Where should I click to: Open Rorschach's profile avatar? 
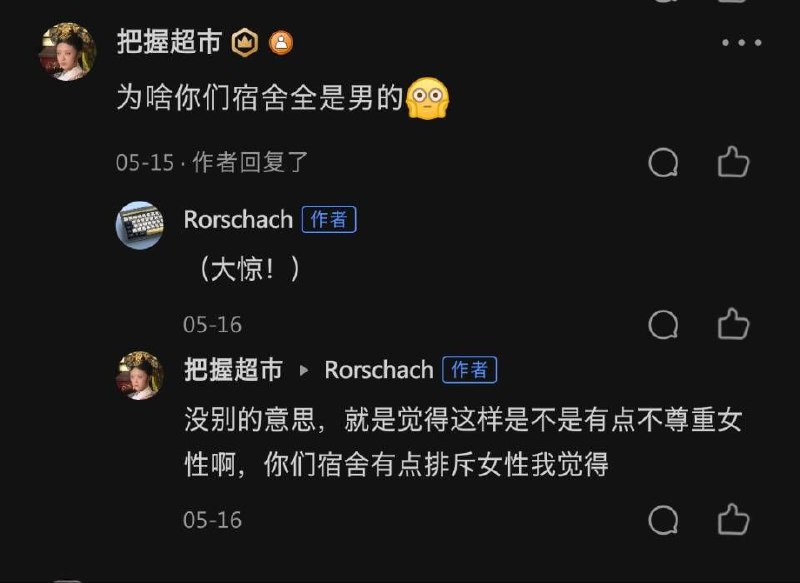click(140, 224)
